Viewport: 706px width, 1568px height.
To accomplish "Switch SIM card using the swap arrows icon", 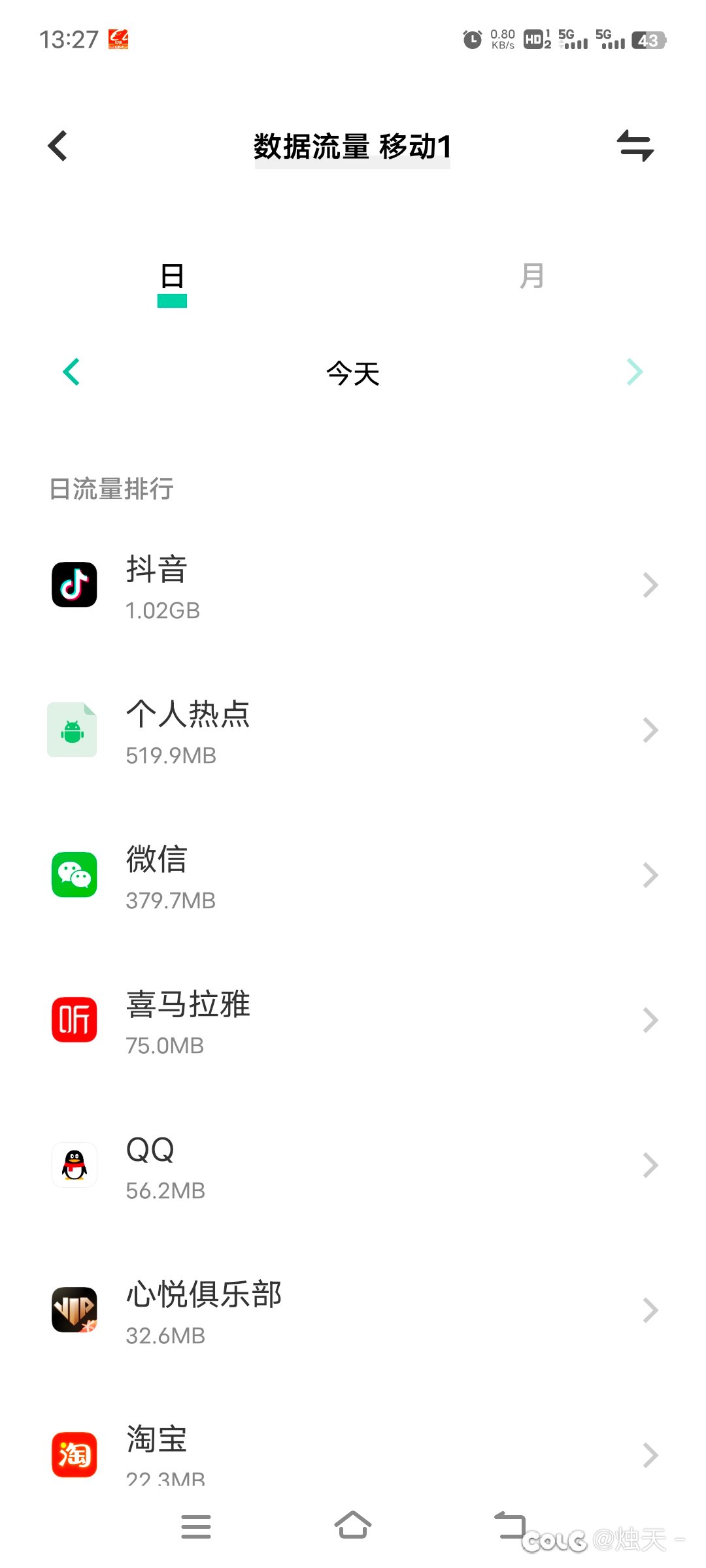I will (x=635, y=146).
